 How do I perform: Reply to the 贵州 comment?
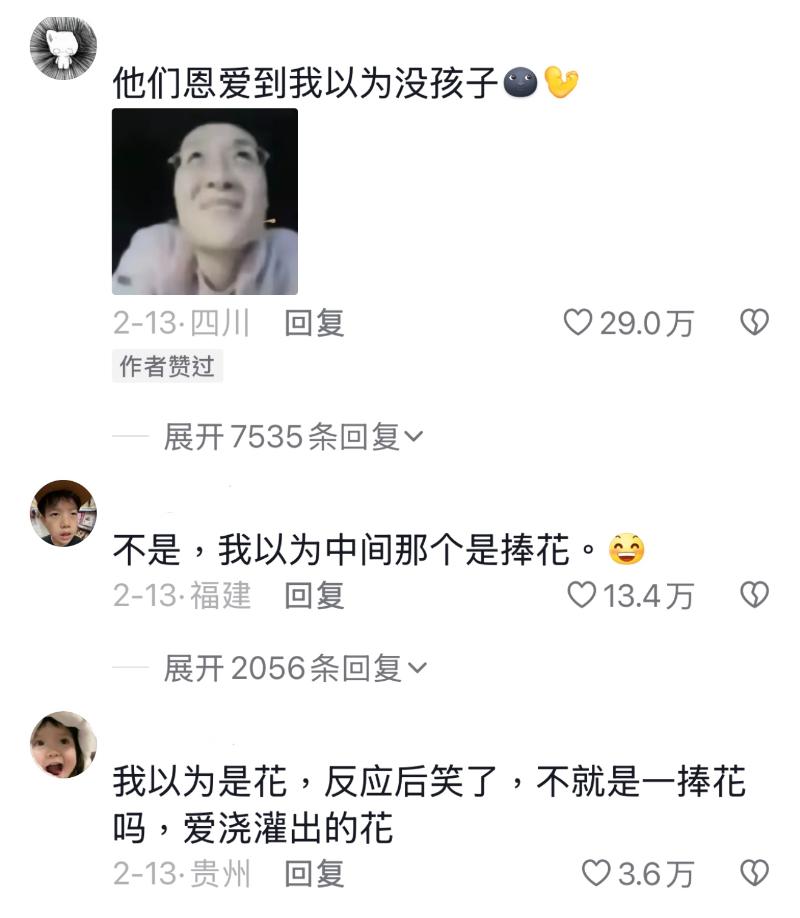click(314, 874)
